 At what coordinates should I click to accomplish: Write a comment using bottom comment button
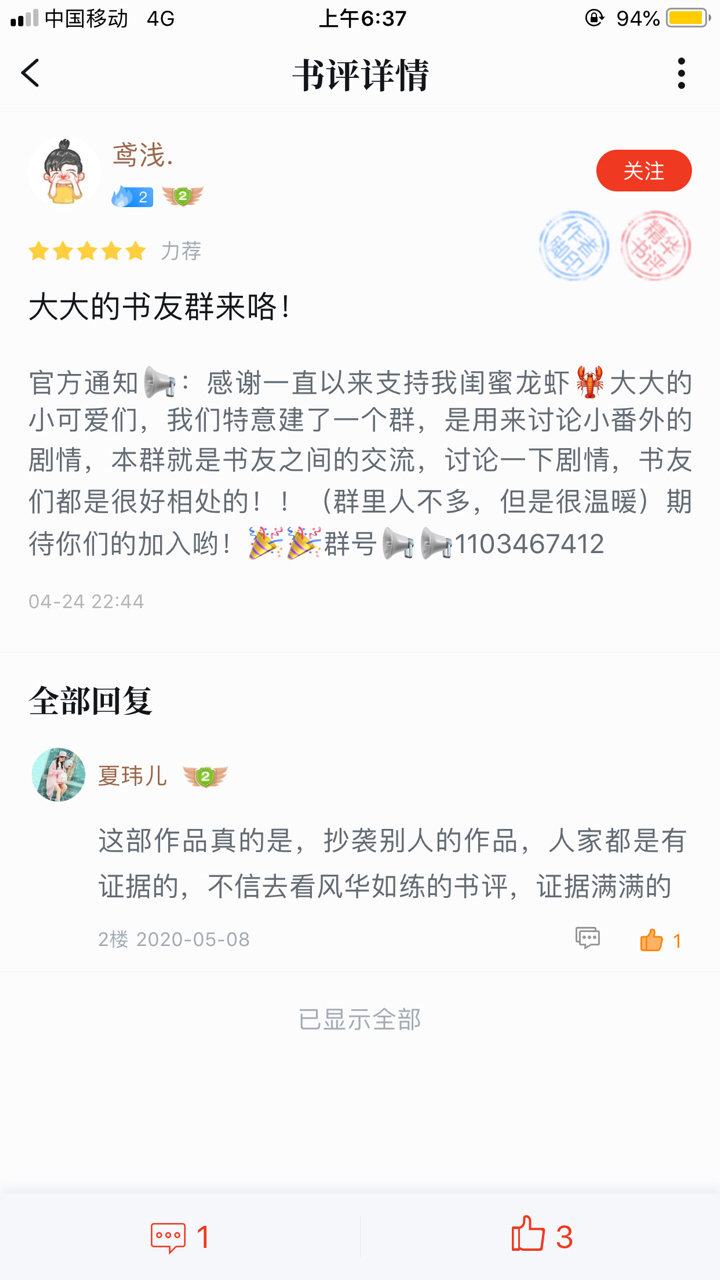tap(180, 1237)
